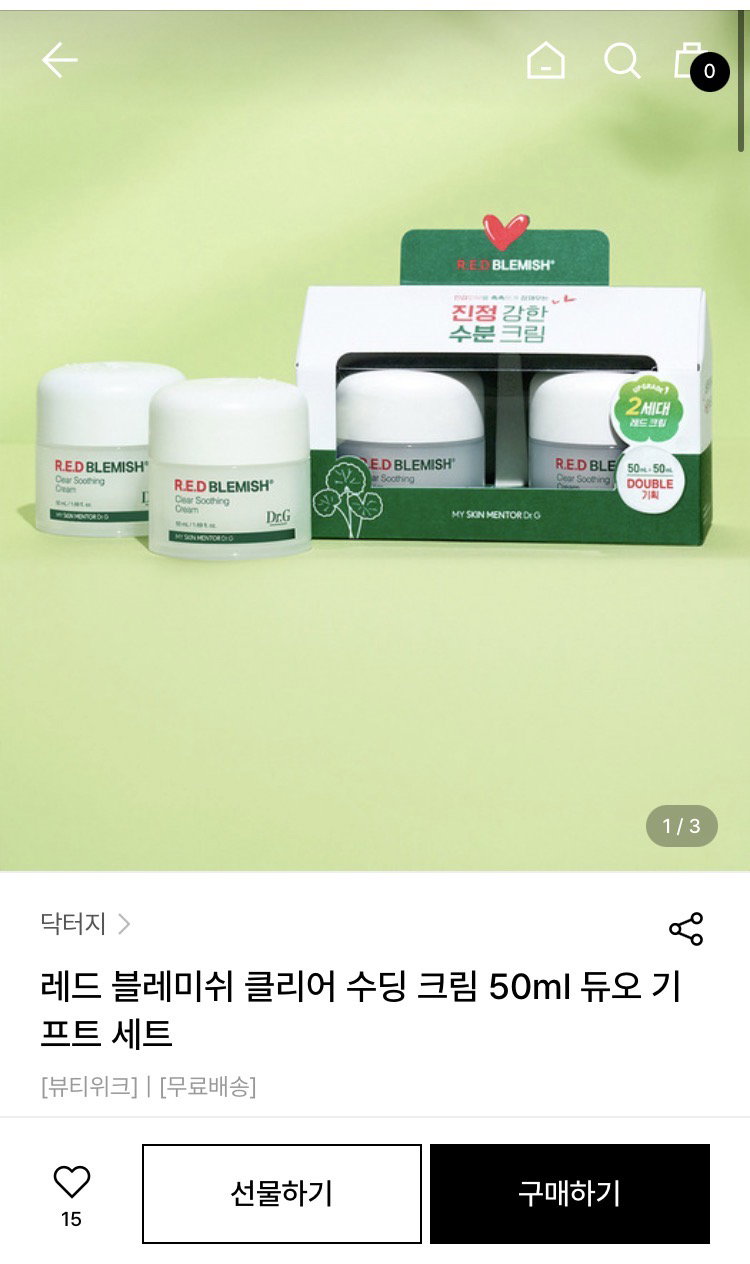Tap the 구매하기 button
Screen dimensions: 750x1264
pos(570,1194)
